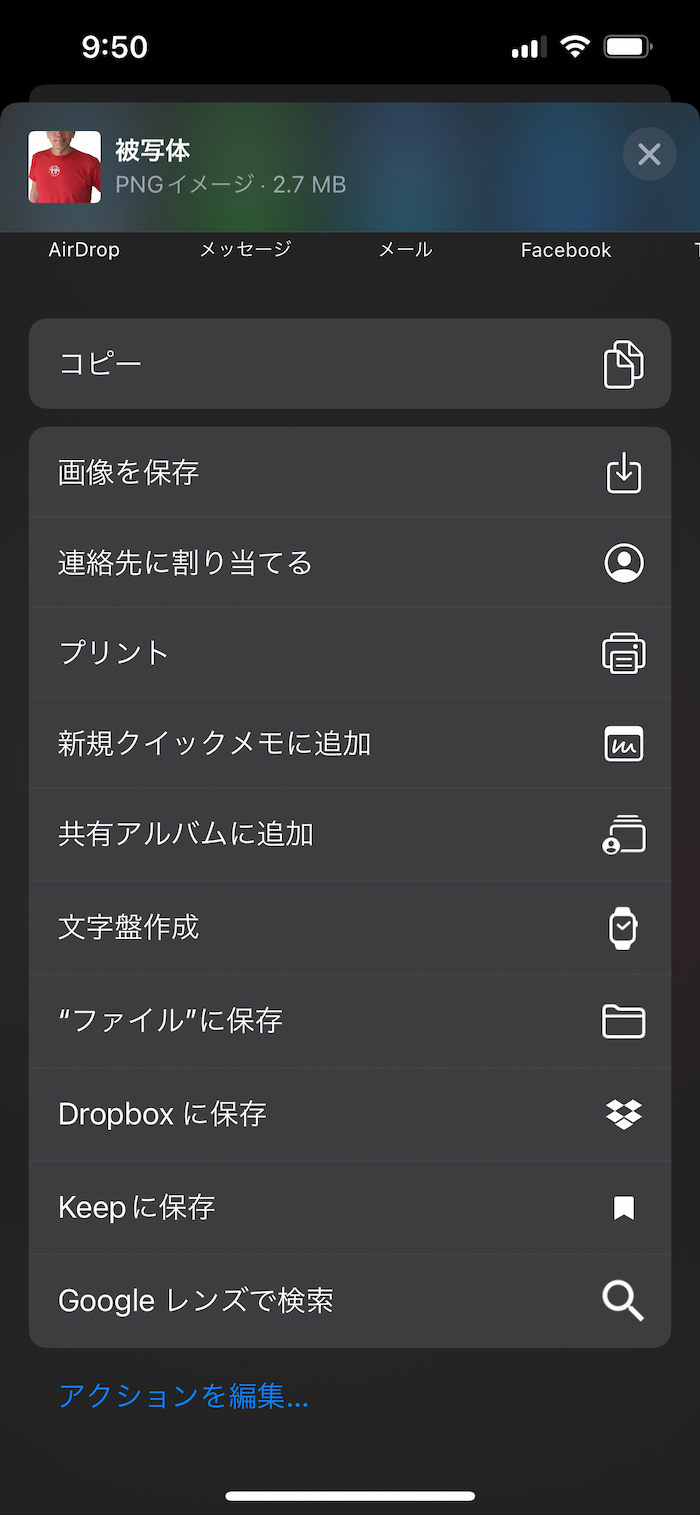This screenshot has width=700, height=1515.
Task: Share via メール
Action: [405, 250]
